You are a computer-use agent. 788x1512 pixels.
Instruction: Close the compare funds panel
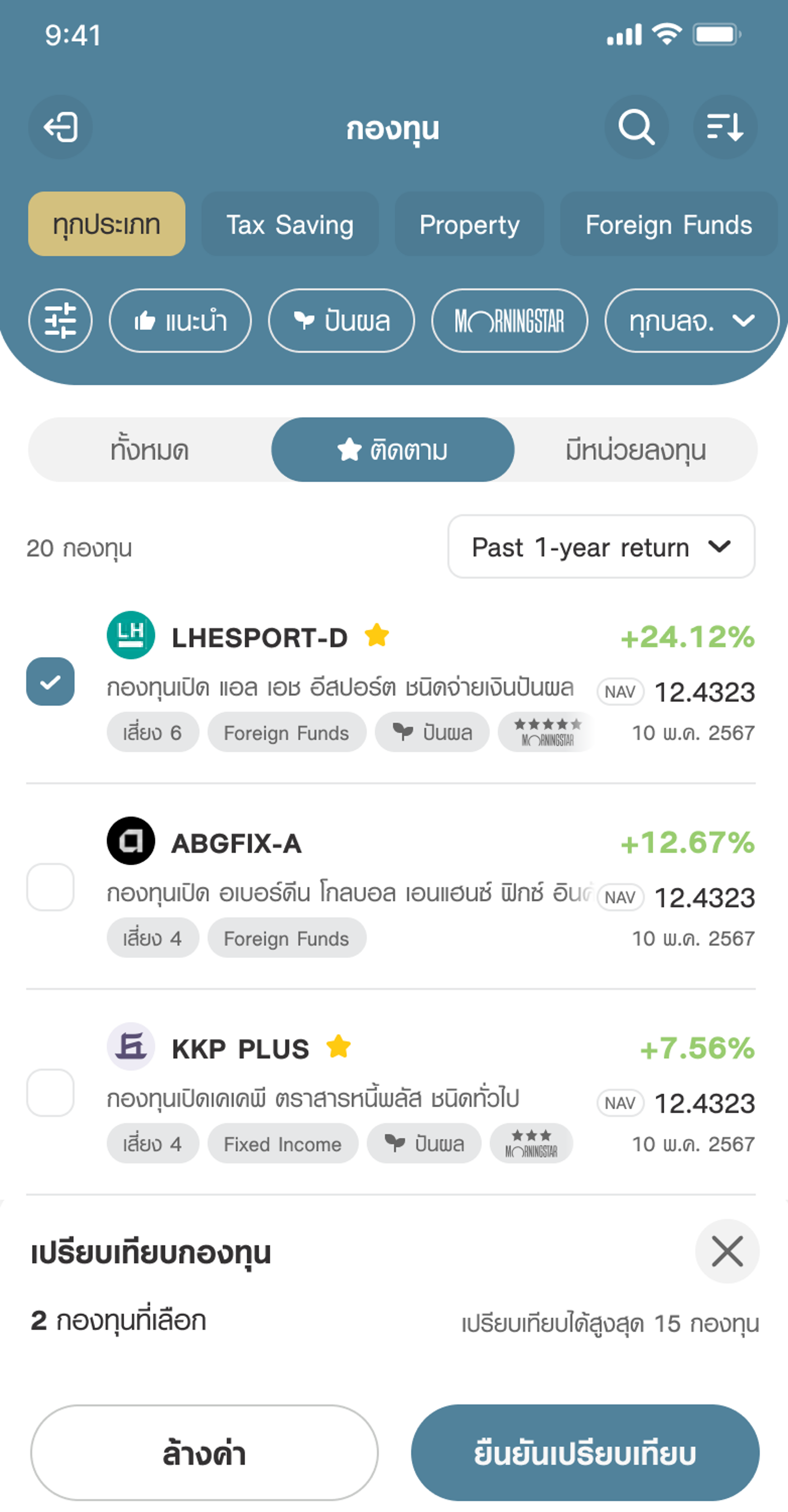tap(728, 1252)
